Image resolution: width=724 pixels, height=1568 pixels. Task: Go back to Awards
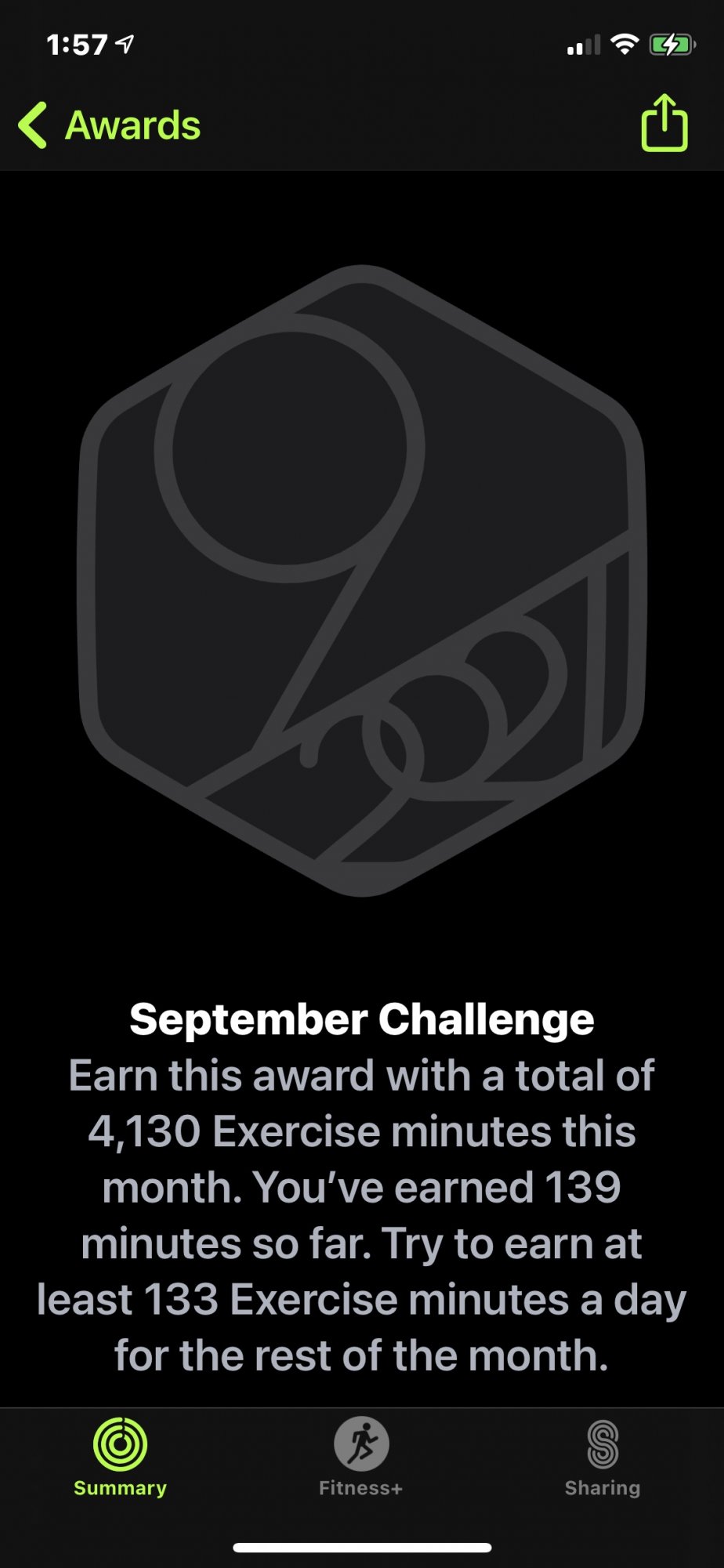[x=110, y=125]
